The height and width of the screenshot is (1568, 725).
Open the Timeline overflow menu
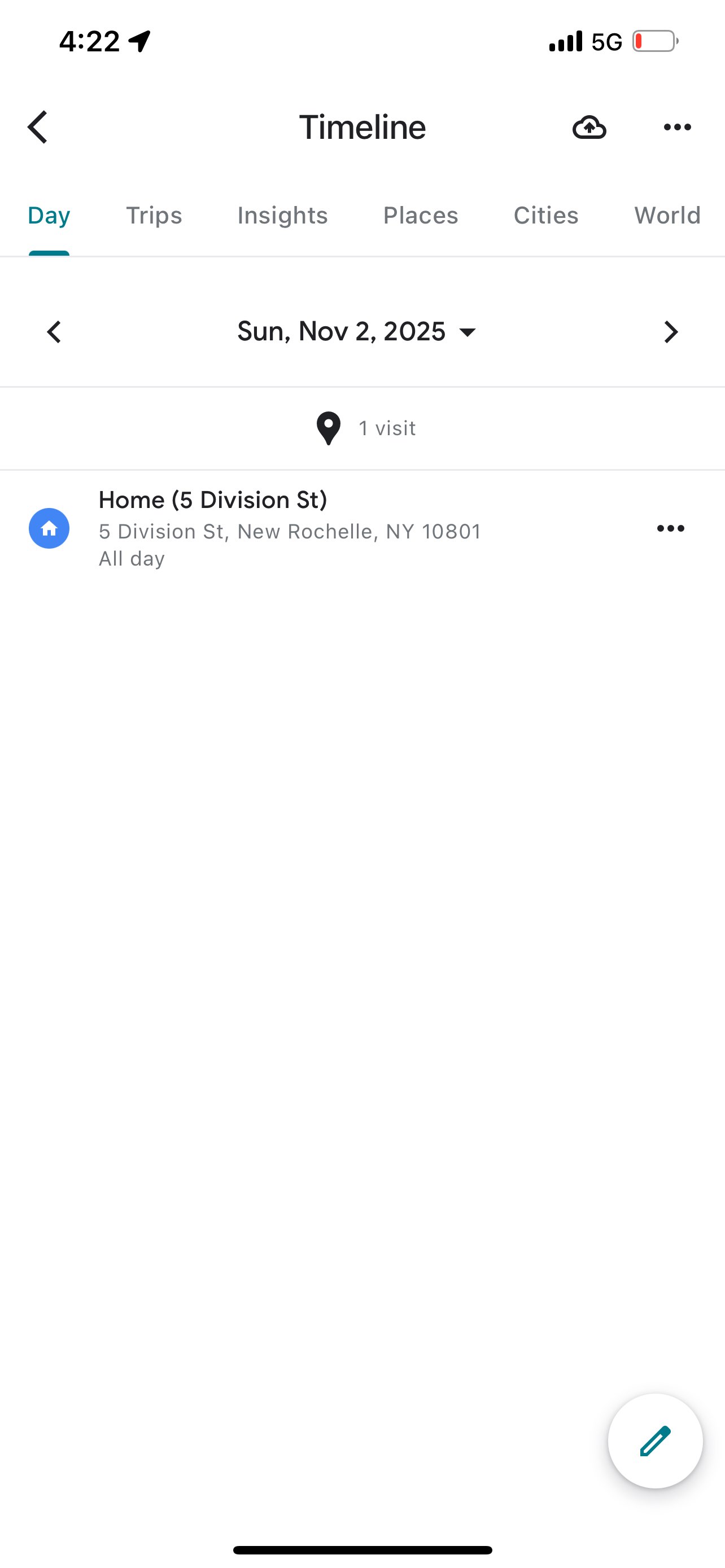tap(677, 127)
